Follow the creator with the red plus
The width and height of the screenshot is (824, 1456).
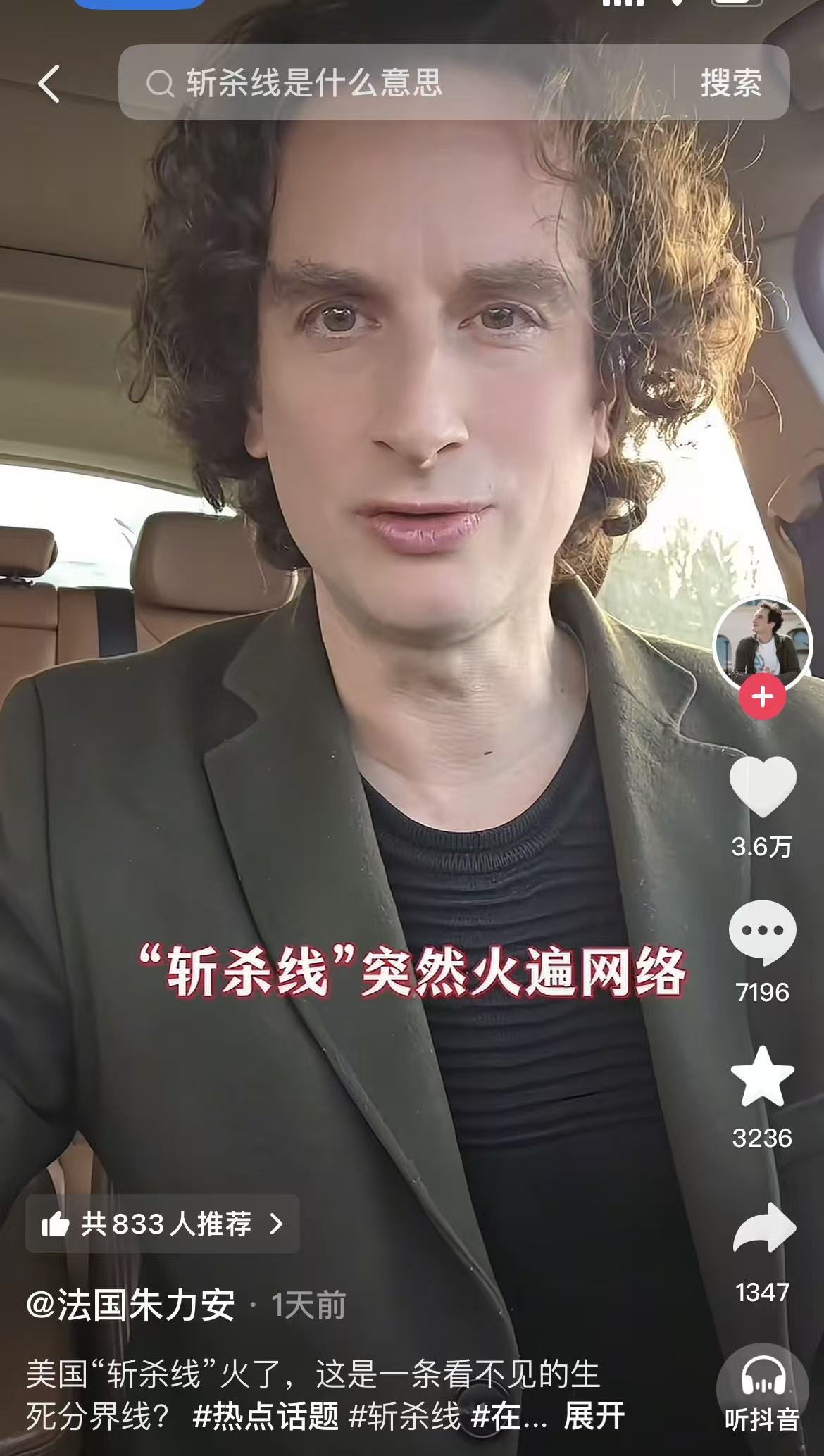[762, 697]
